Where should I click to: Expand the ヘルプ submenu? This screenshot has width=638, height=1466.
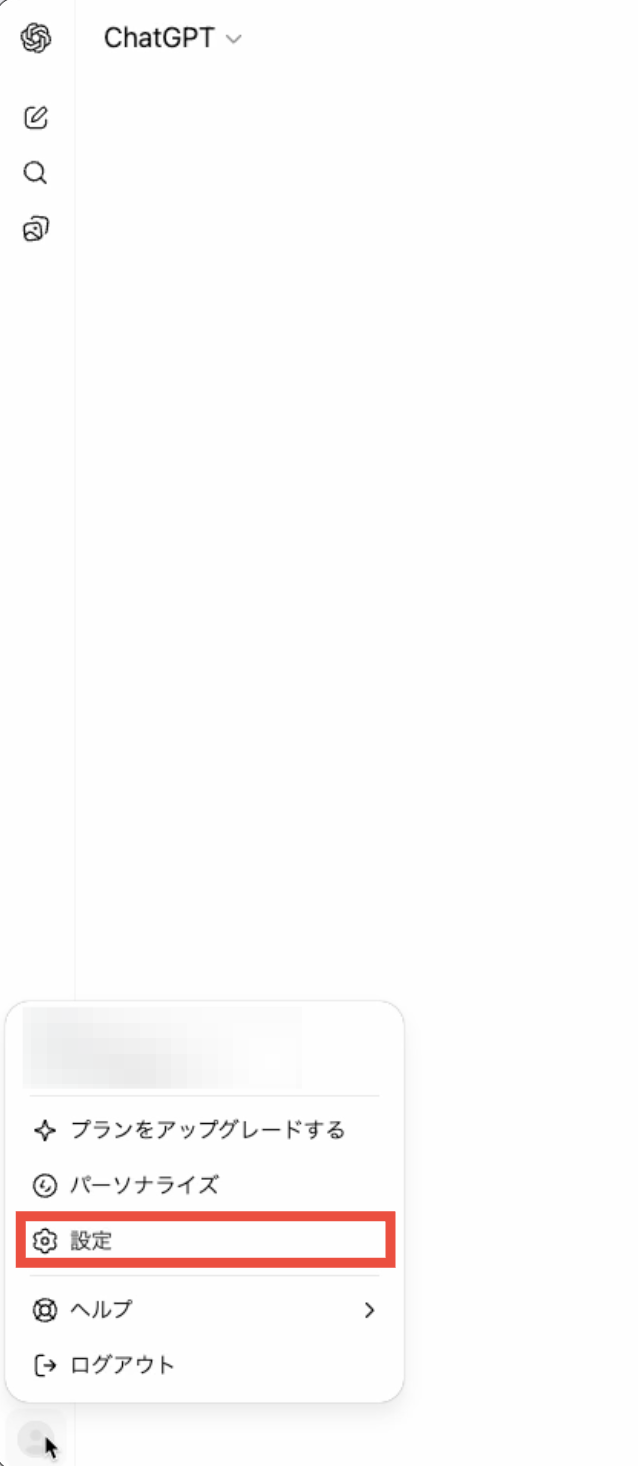pos(205,1310)
